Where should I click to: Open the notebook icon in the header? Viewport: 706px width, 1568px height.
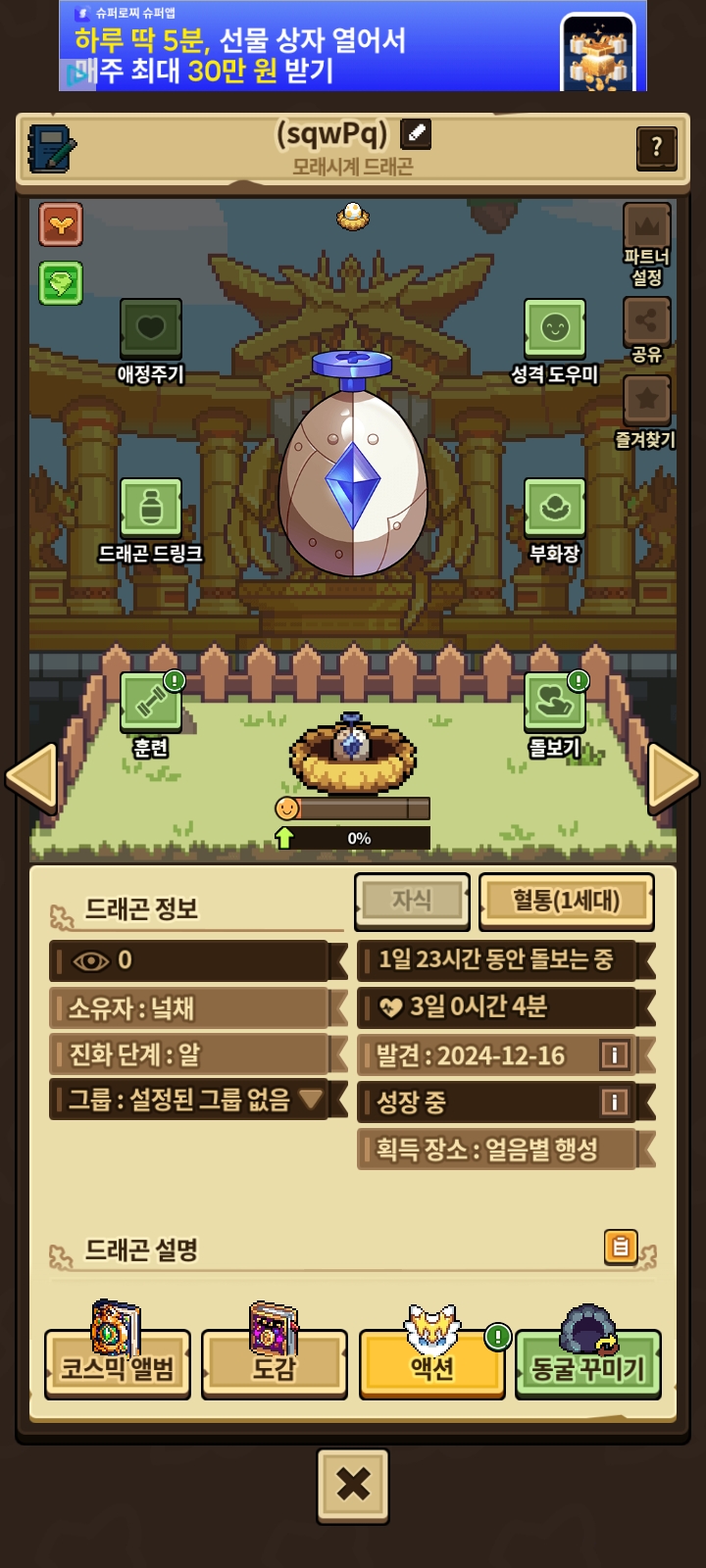(x=51, y=149)
